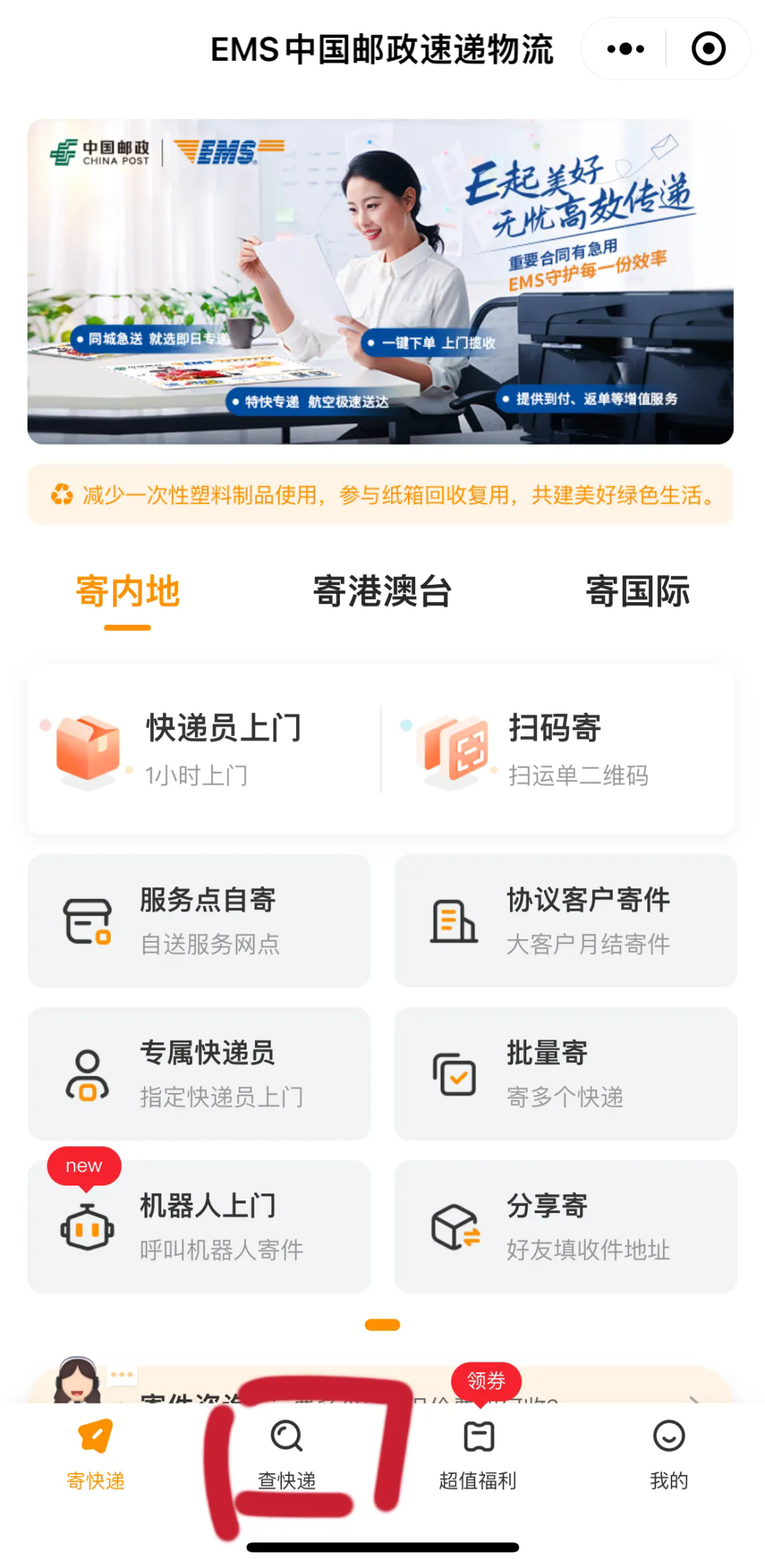Open the customer service consultation bar
The height and width of the screenshot is (1568, 765).
pos(380,1385)
